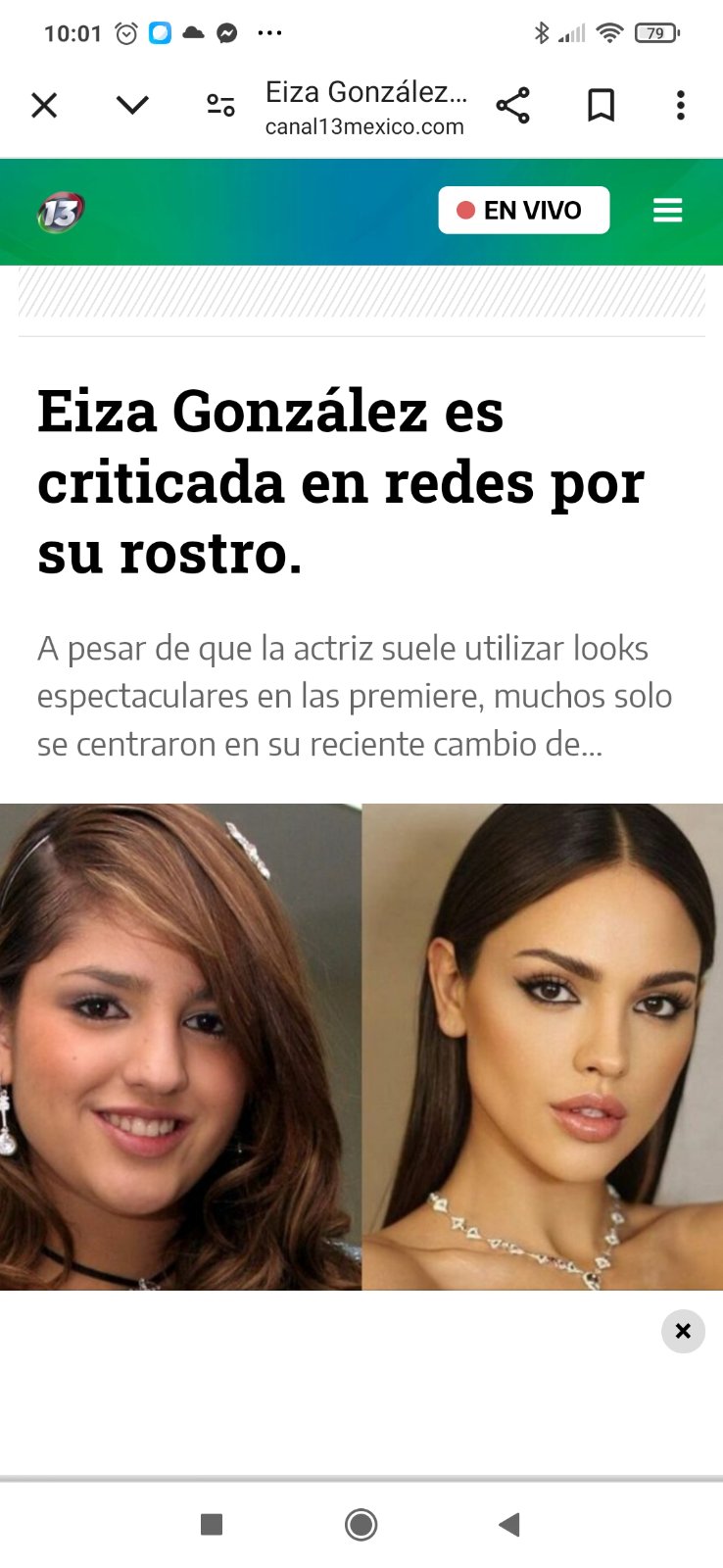Go to the home screen
The height and width of the screenshot is (1568, 723).
tap(361, 1524)
